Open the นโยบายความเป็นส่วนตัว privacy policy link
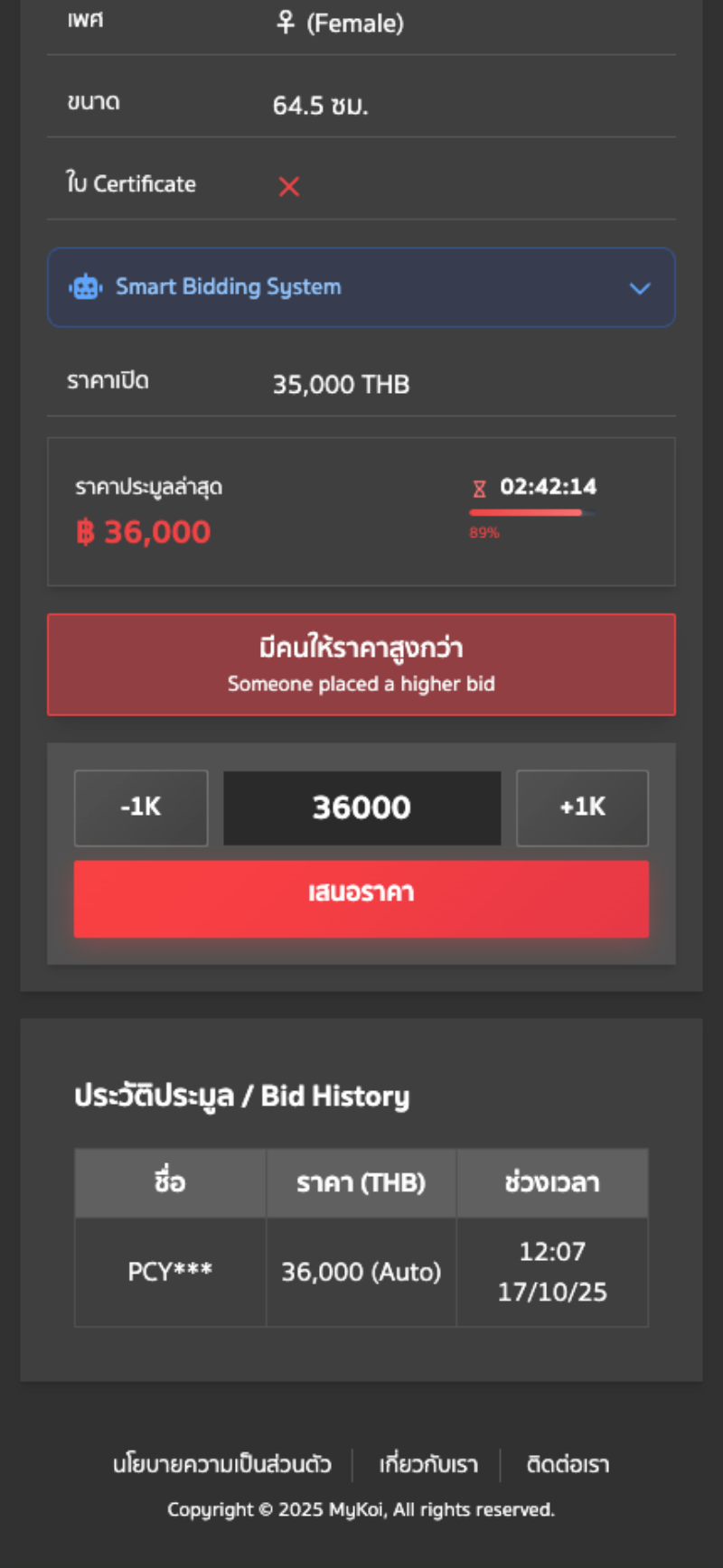The image size is (723, 1568). pyautogui.click(x=222, y=1464)
